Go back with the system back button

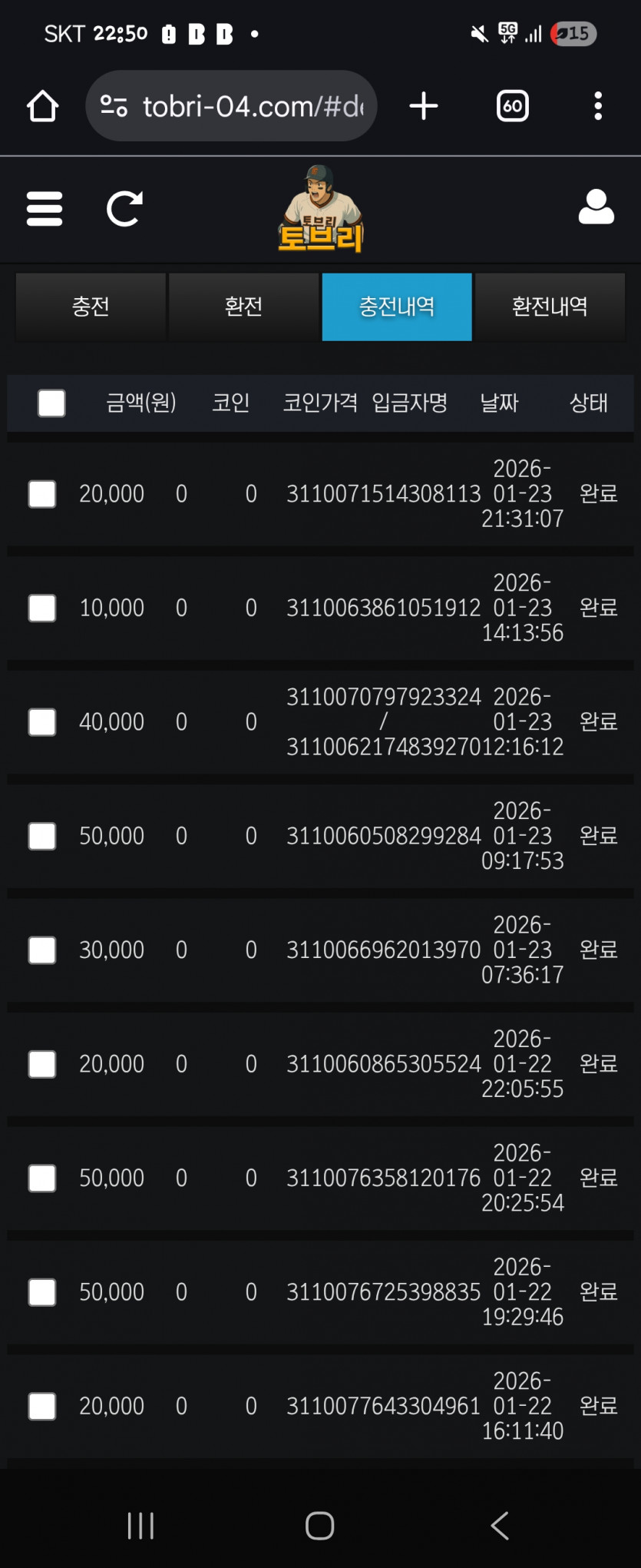point(500,1525)
